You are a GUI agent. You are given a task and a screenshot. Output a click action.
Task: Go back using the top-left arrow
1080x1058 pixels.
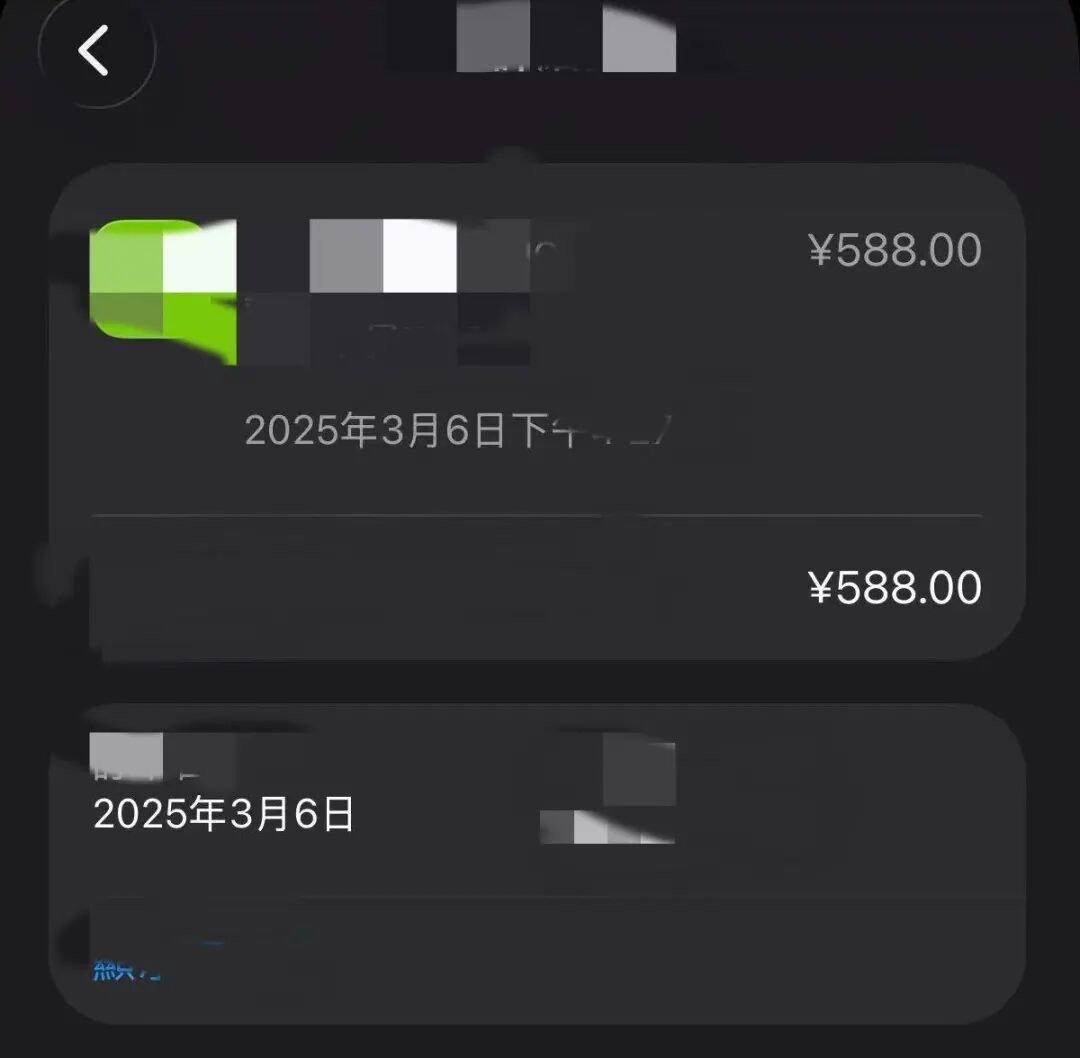pyautogui.click(x=95, y=50)
